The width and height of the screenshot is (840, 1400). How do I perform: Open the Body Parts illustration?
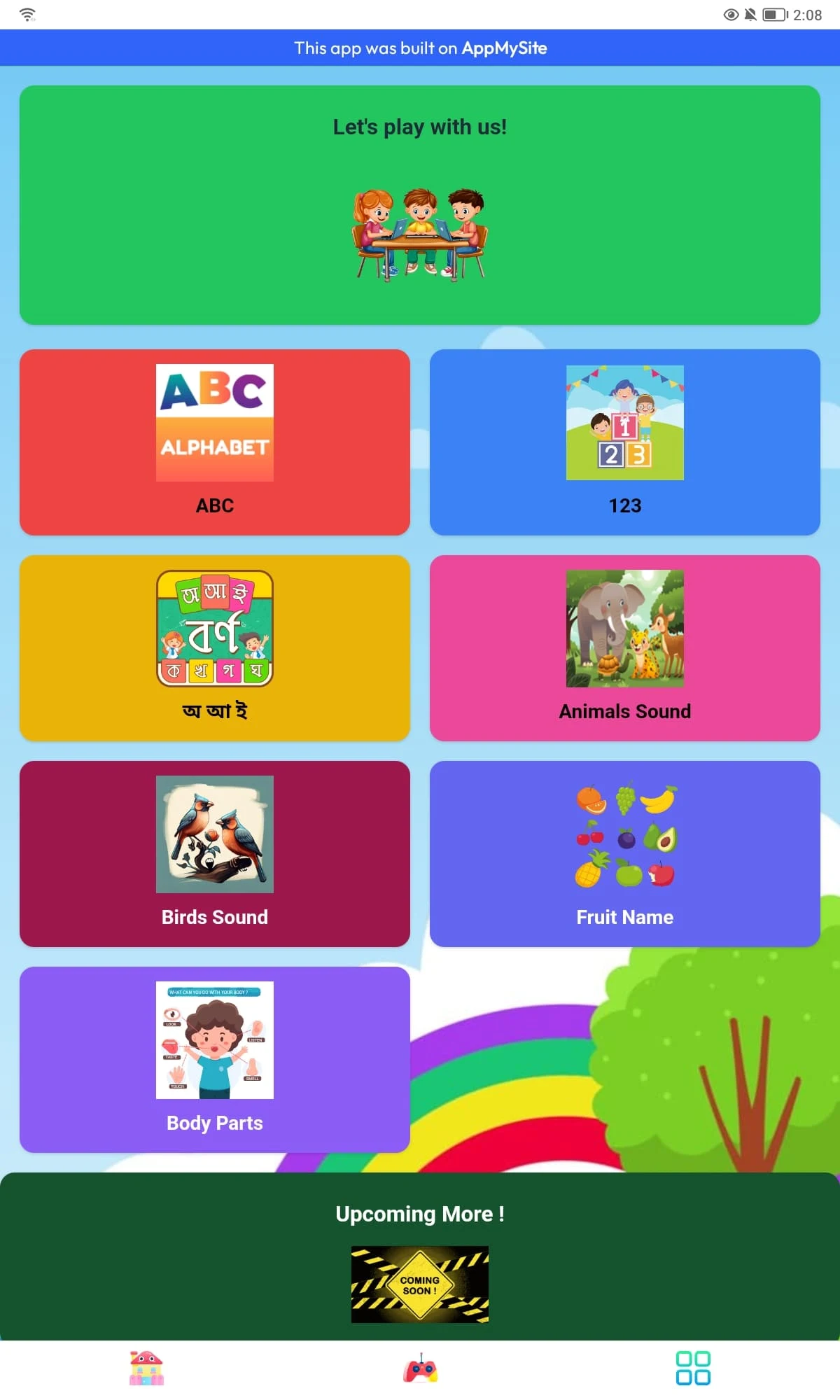coord(215,1042)
